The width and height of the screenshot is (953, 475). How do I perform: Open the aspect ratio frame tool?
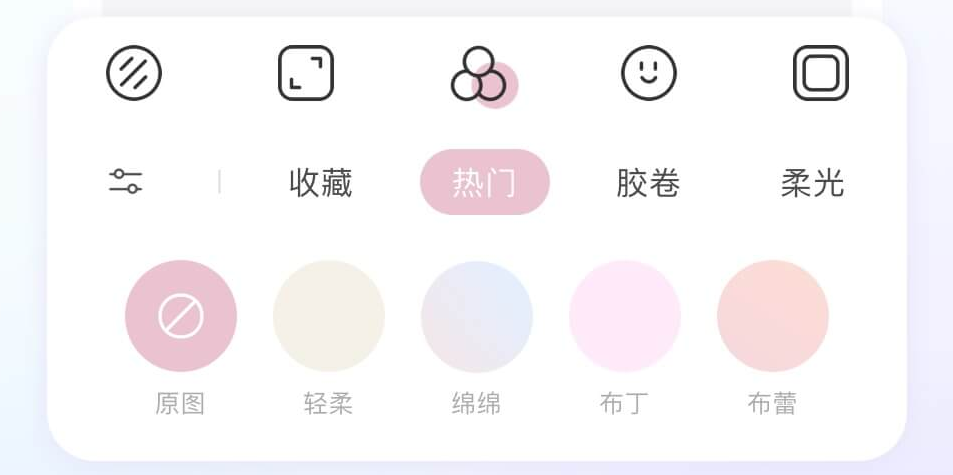306,74
